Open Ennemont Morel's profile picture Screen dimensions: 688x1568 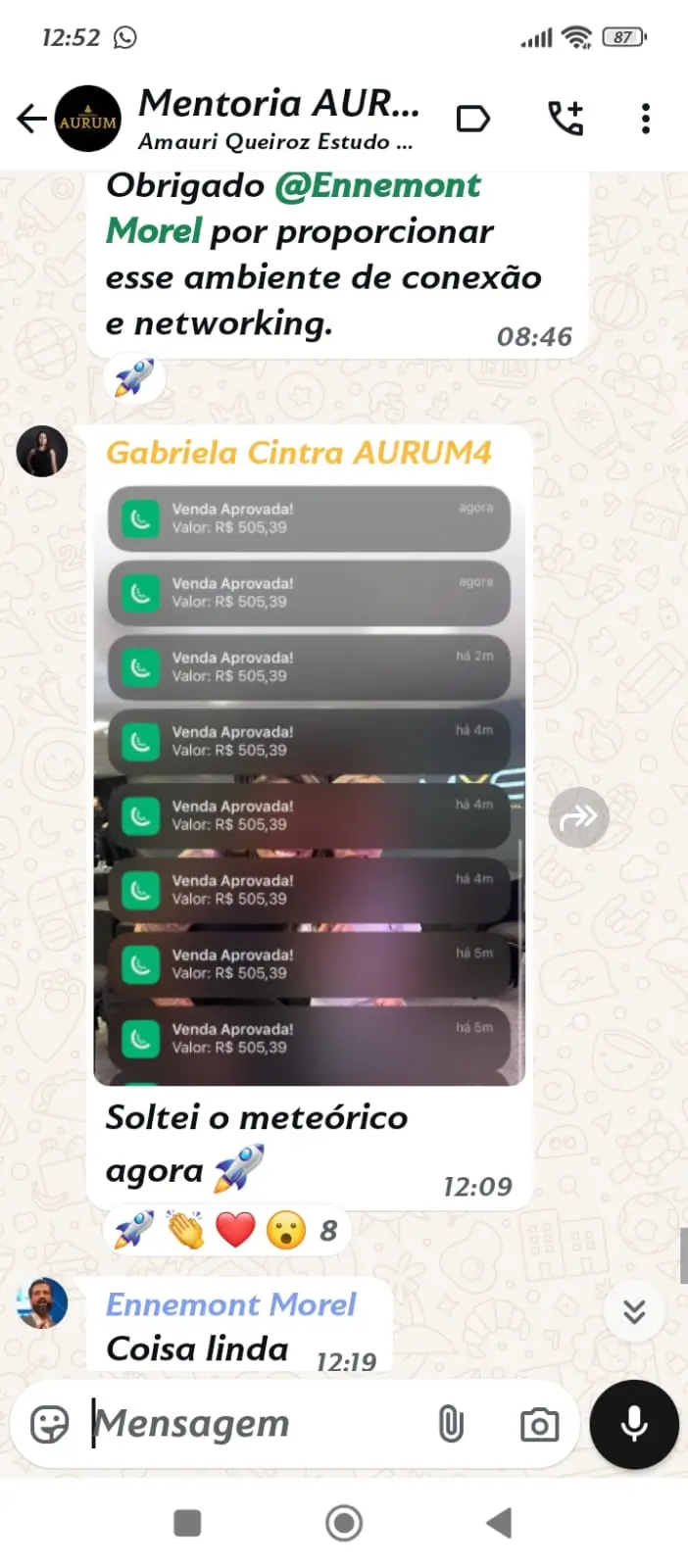click(42, 1303)
